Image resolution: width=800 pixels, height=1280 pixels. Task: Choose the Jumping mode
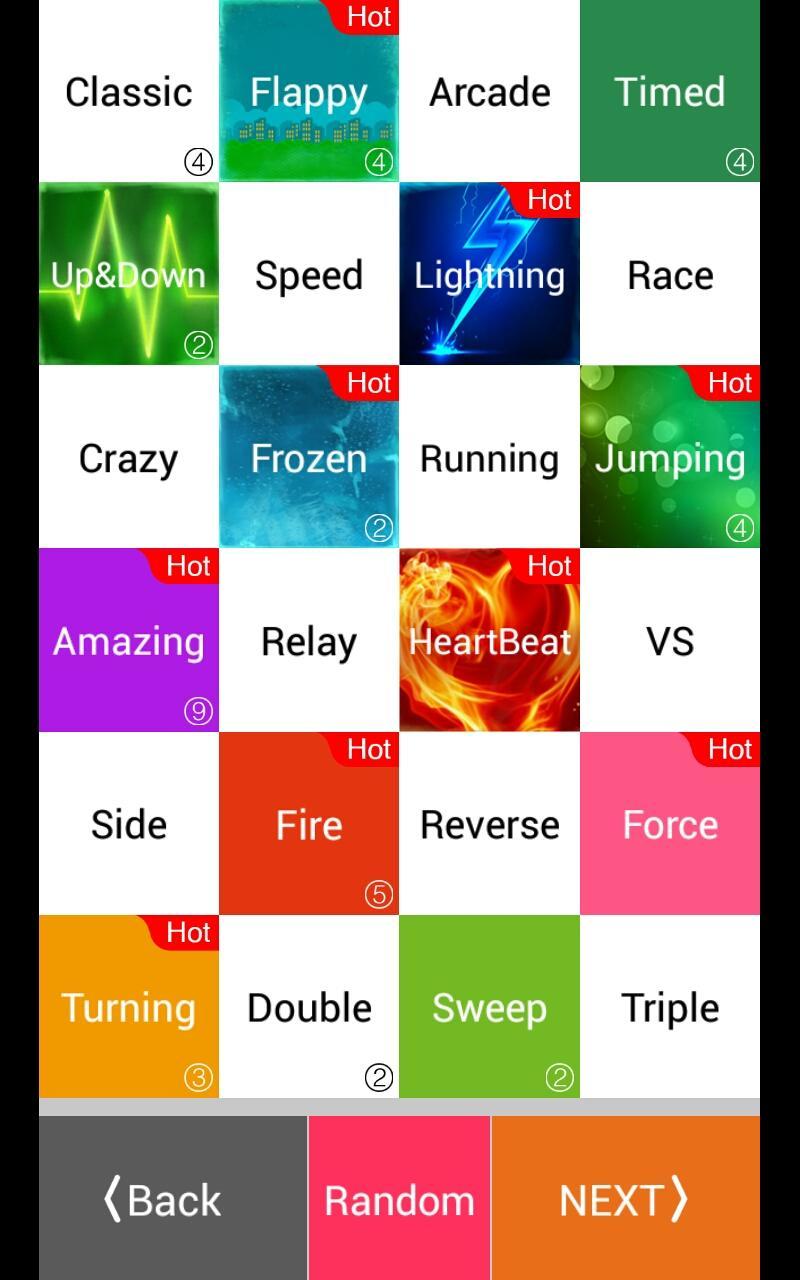(x=669, y=457)
